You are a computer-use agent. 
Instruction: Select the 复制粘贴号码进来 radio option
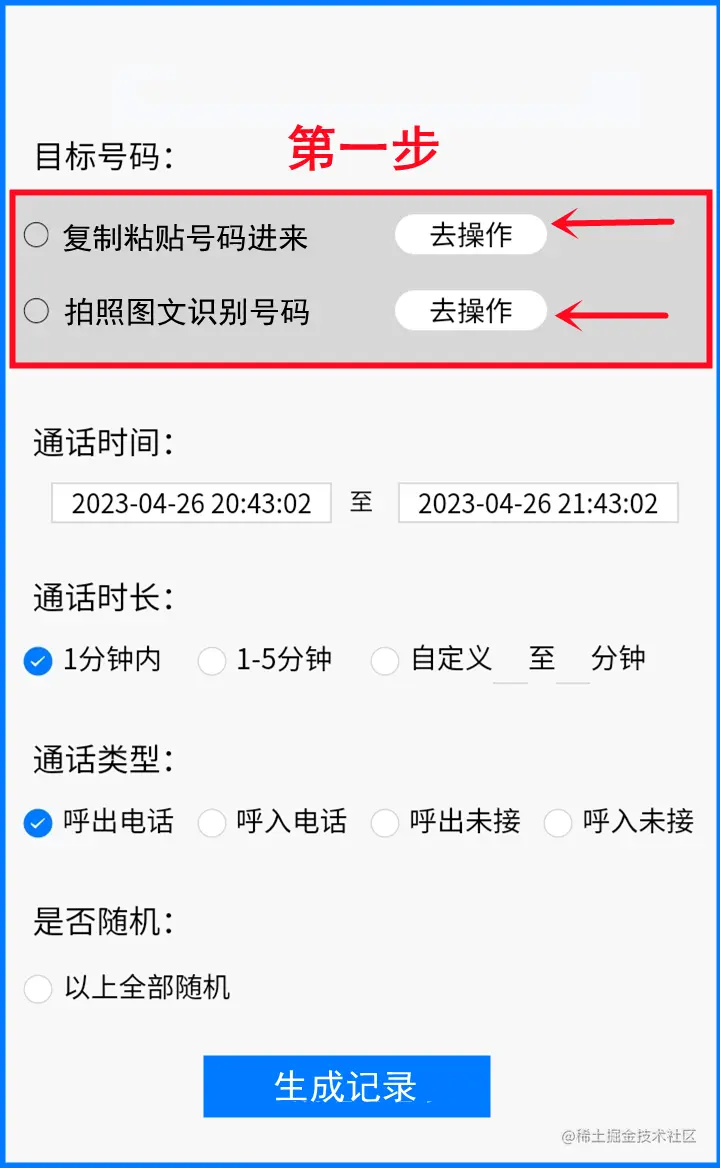coord(36,234)
